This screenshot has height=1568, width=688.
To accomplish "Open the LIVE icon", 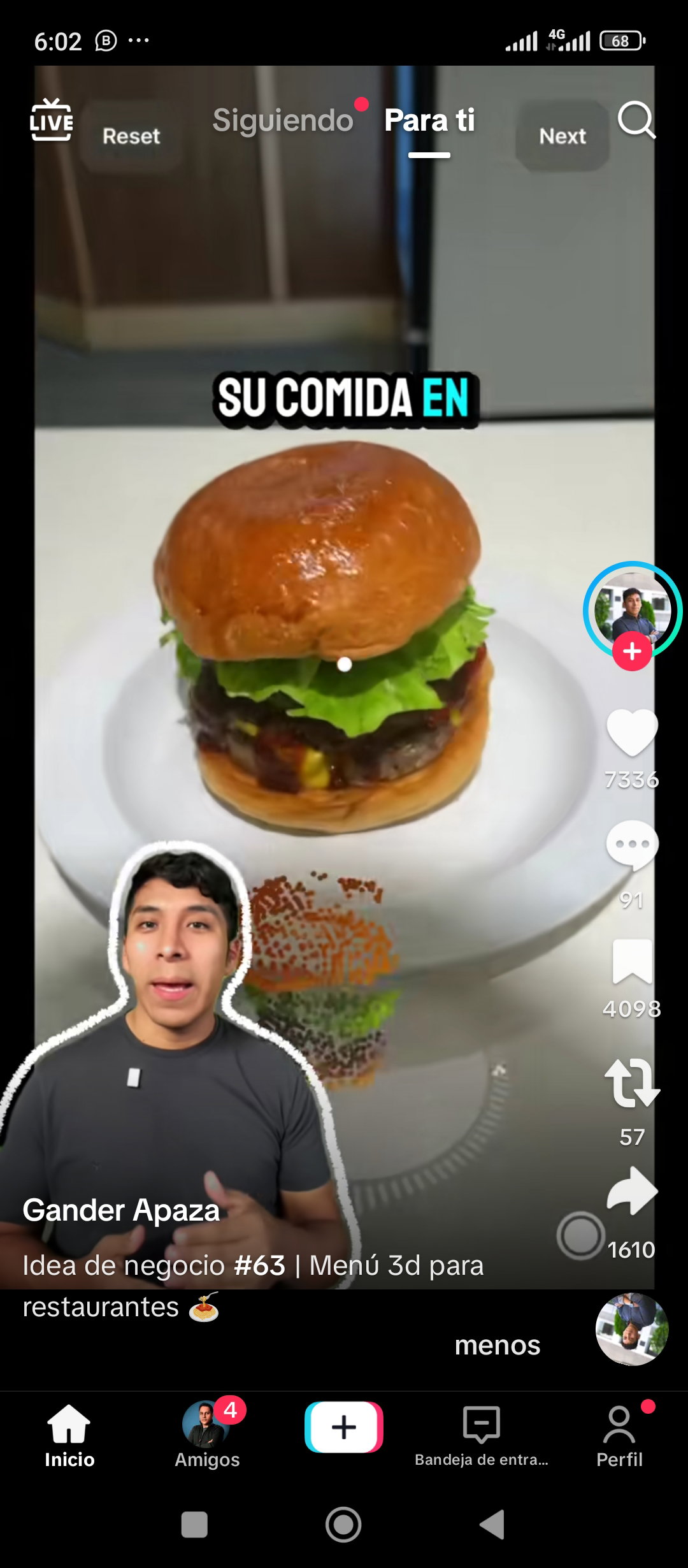I will pos(51,120).
